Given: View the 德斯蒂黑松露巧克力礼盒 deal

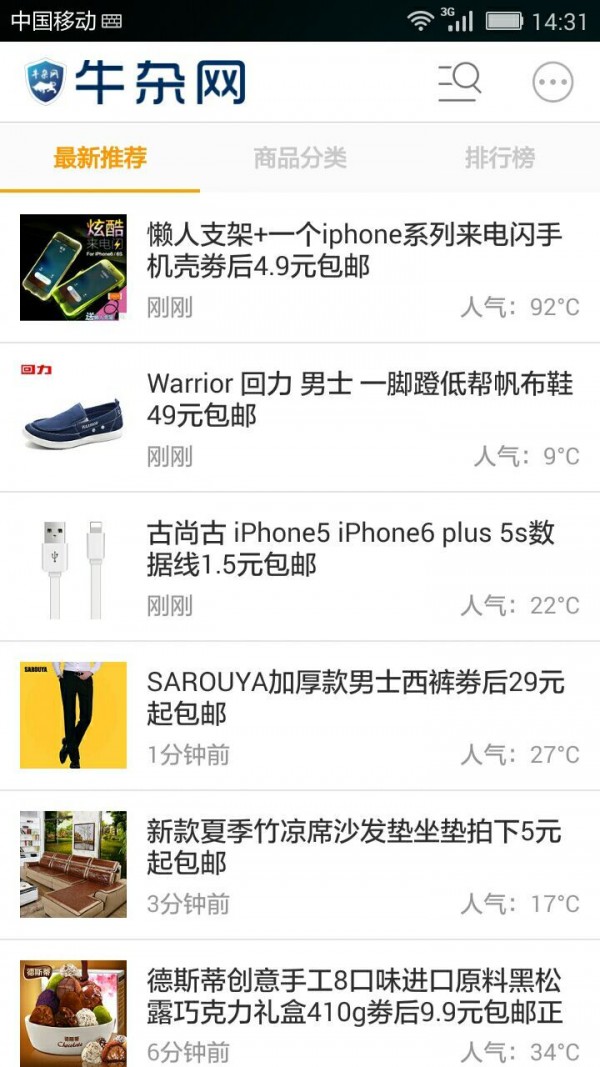Looking at the screenshot, I should coord(354,996).
